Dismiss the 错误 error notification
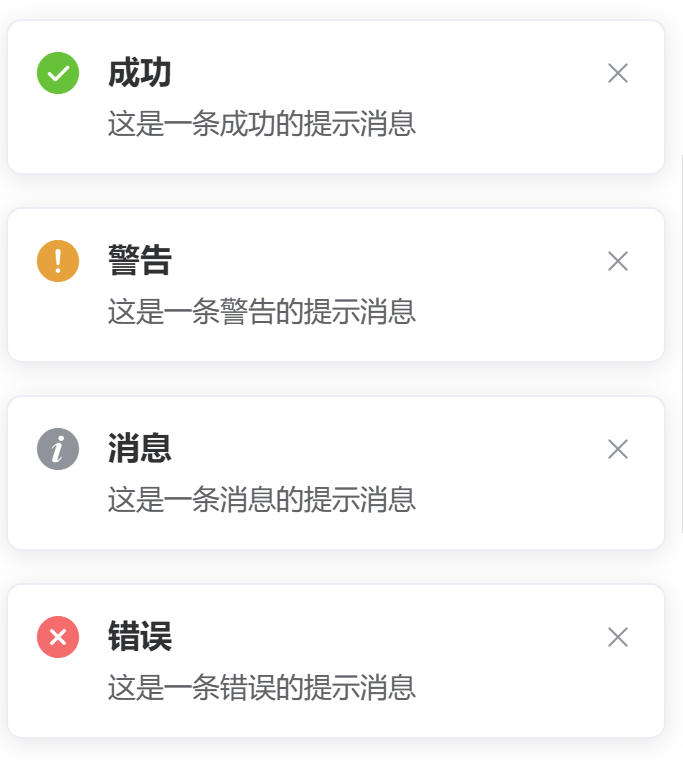 pyautogui.click(x=618, y=637)
